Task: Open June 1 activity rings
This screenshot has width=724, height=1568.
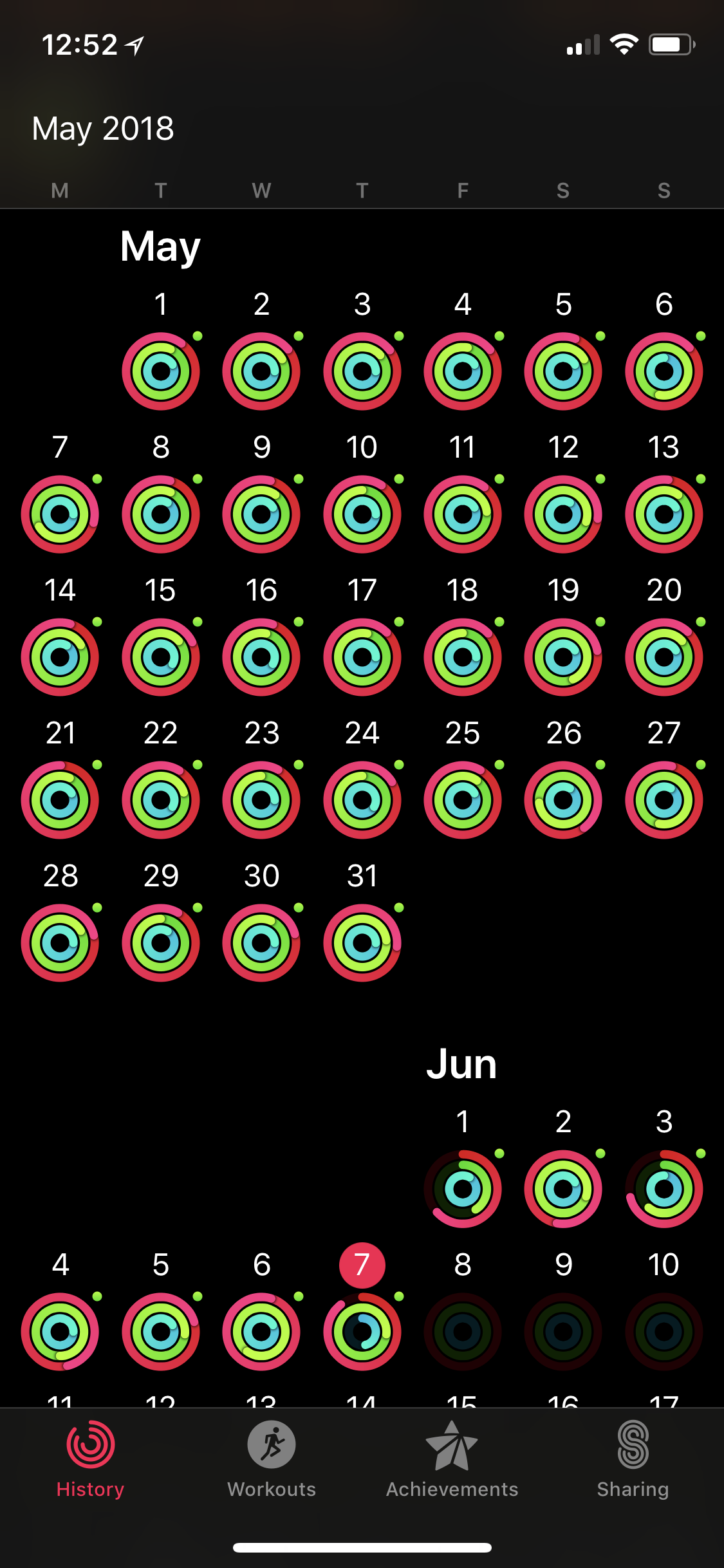Action: pos(463,1189)
